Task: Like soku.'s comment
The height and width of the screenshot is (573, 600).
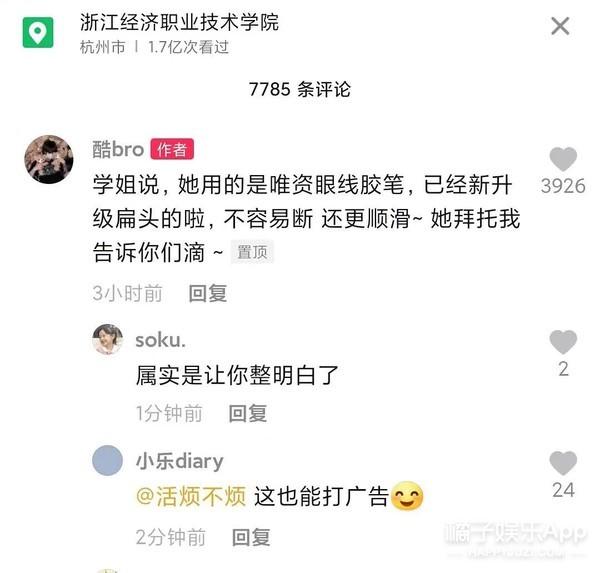Action: pos(563,342)
